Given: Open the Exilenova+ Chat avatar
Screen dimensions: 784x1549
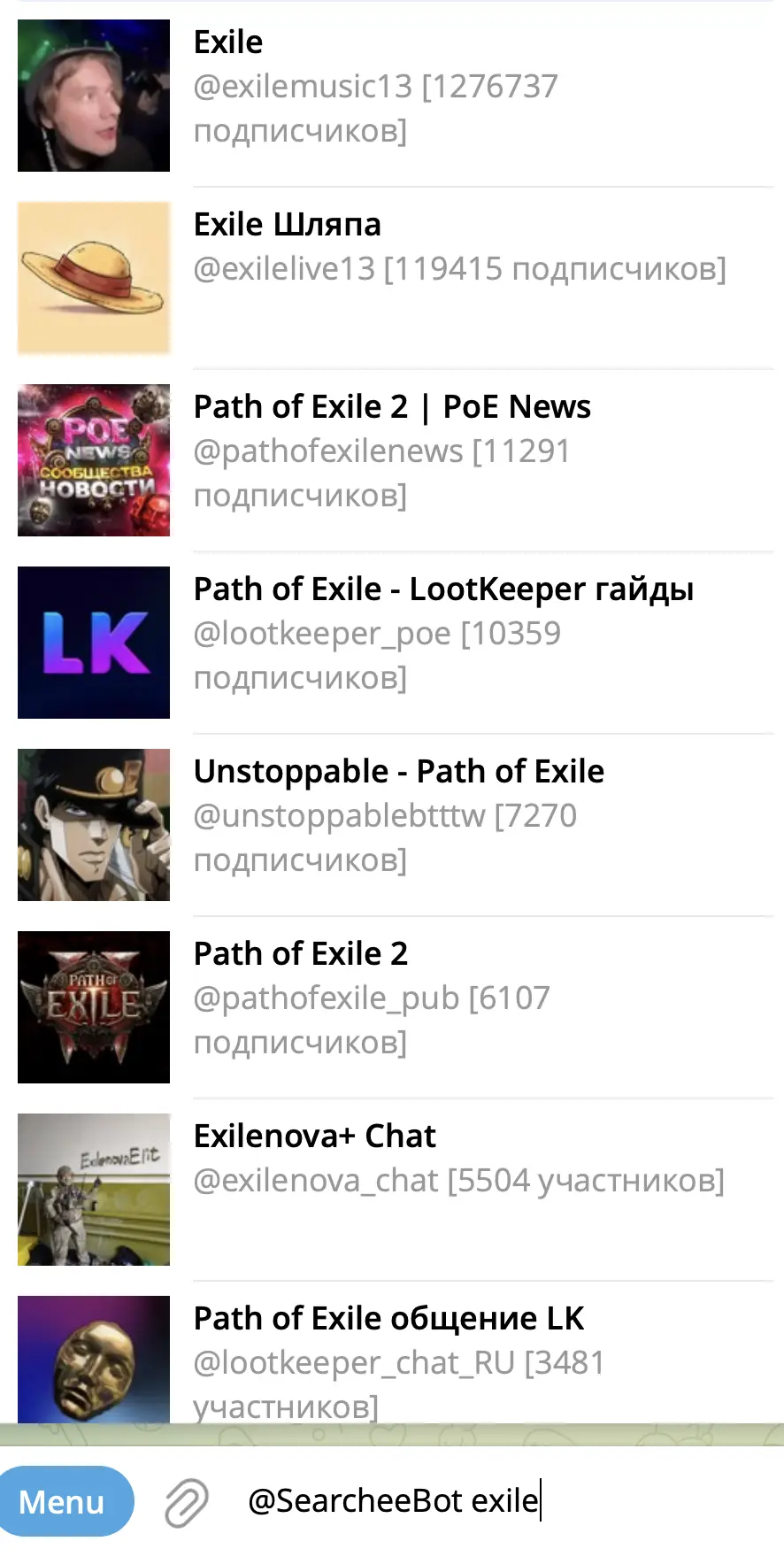Looking at the screenshot, I should (93, 1190).
